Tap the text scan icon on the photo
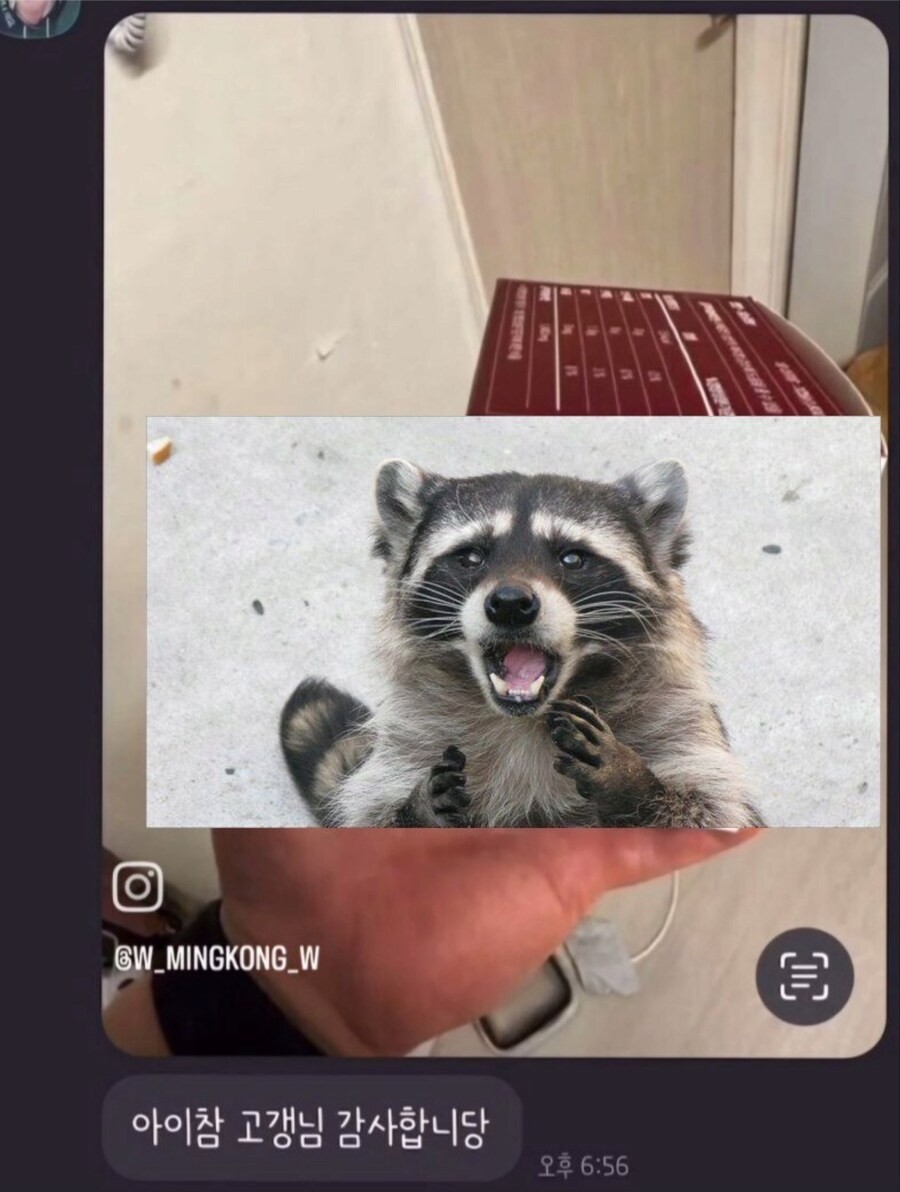Viewport: 900px width, 1192px height. click(804, 977)
